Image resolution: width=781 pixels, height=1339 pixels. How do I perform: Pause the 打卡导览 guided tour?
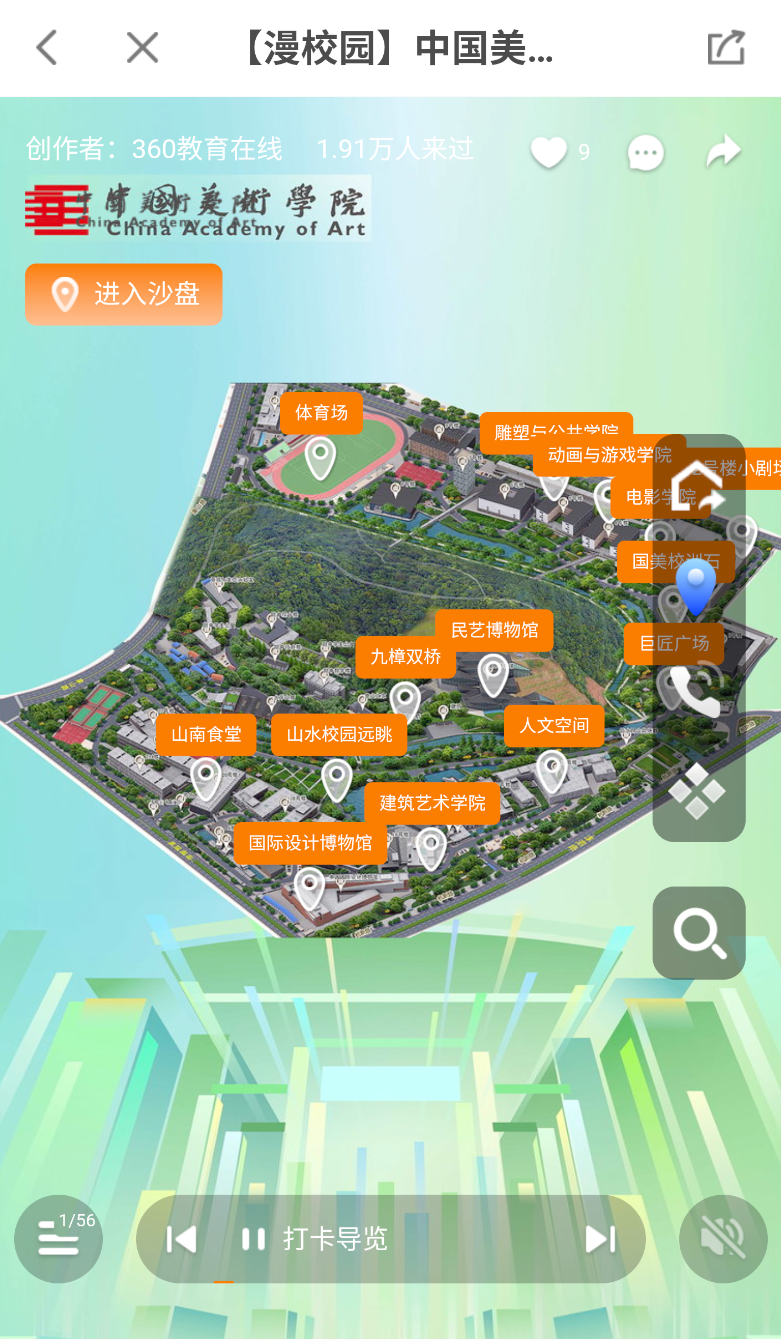click(x=253, y=1239)
